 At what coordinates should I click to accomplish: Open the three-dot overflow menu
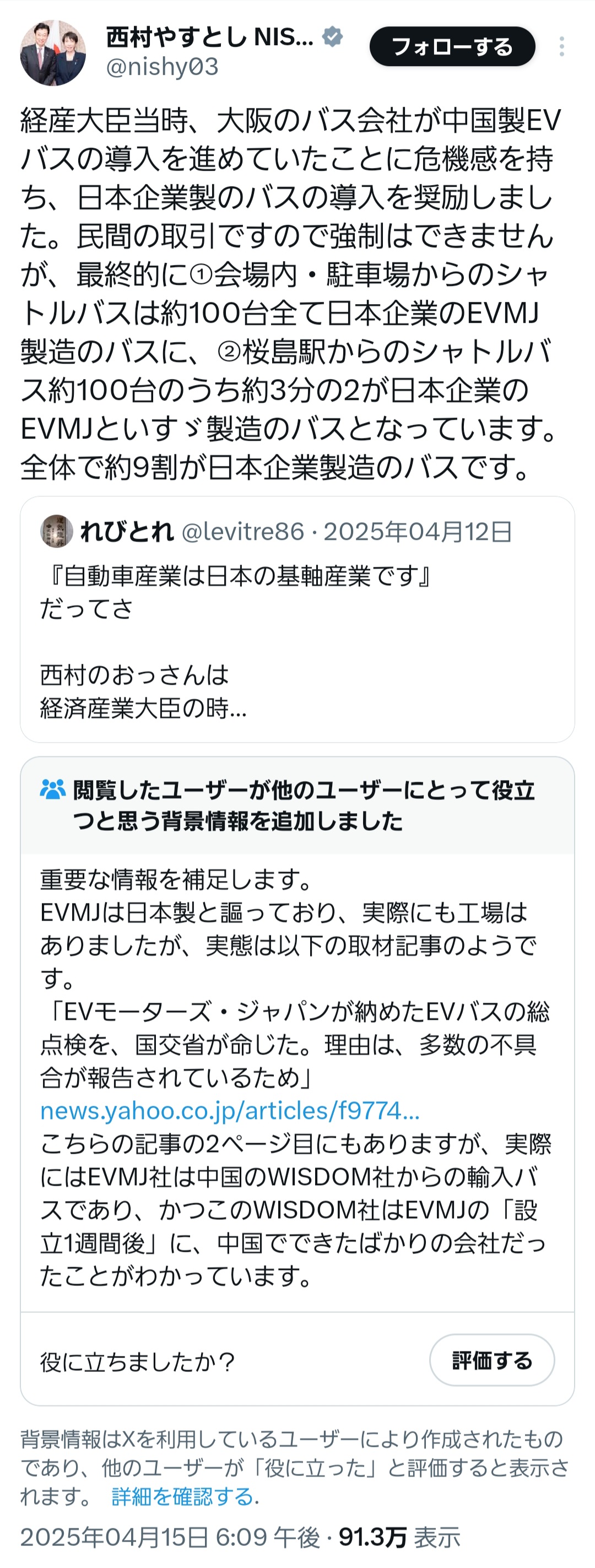561,47
